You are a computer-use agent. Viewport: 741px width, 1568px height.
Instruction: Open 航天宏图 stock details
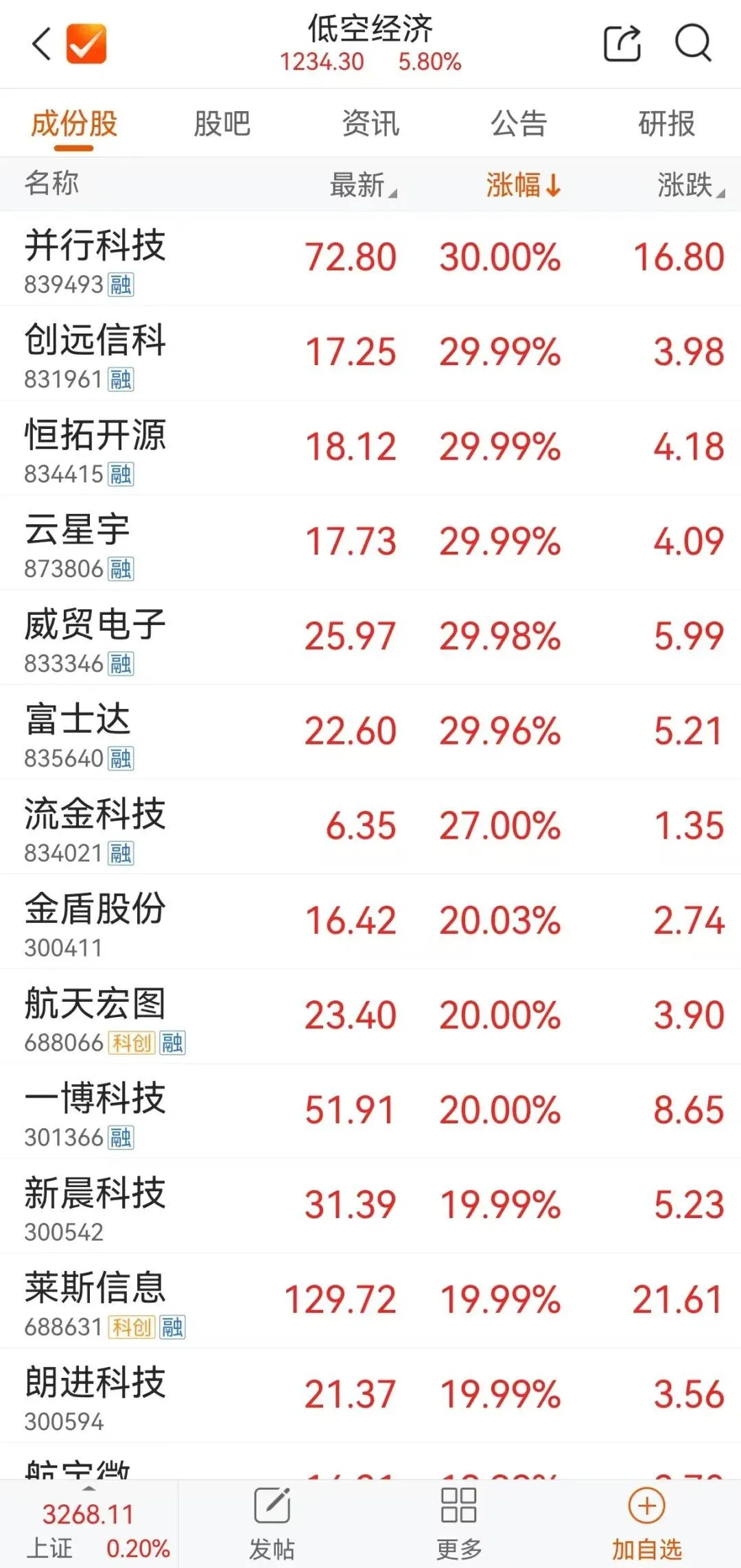[x=370, y=1016]
